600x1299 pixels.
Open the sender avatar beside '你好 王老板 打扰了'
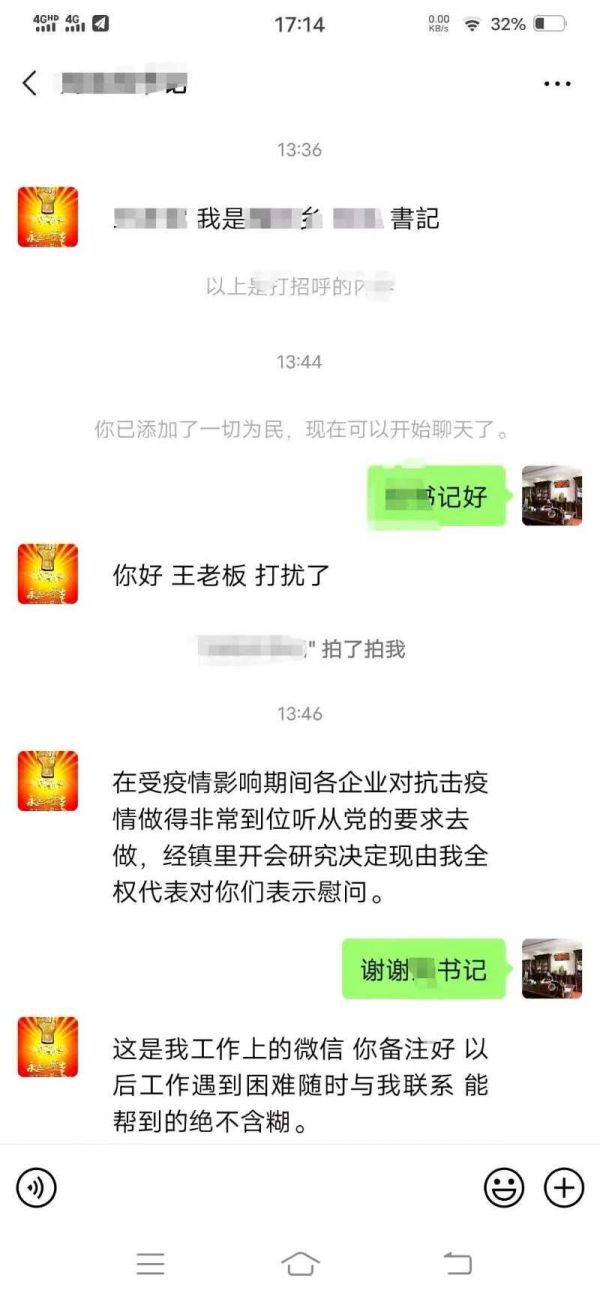pyautogui.click(x=48, y=574)
